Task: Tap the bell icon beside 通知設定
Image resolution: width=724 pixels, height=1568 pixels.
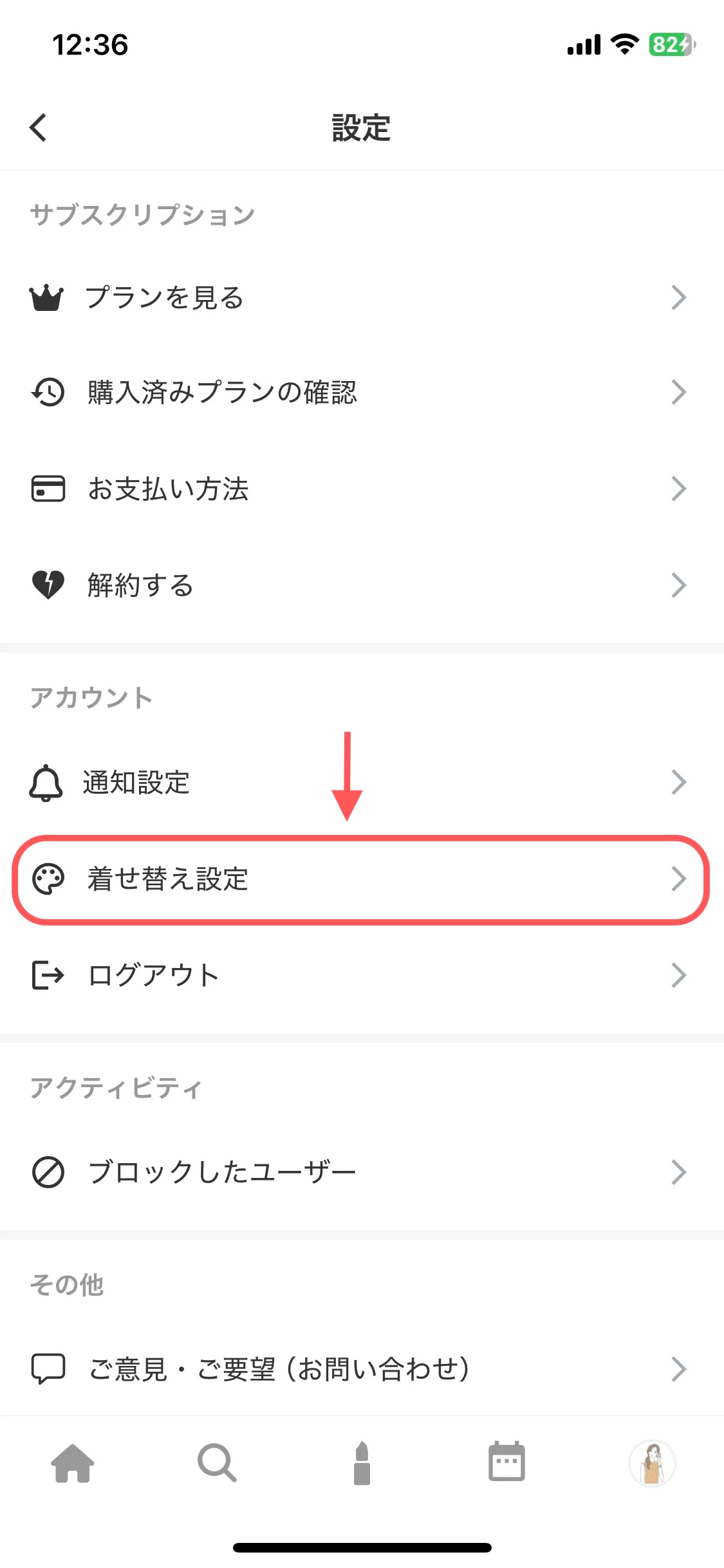Action: coord(46,782)
